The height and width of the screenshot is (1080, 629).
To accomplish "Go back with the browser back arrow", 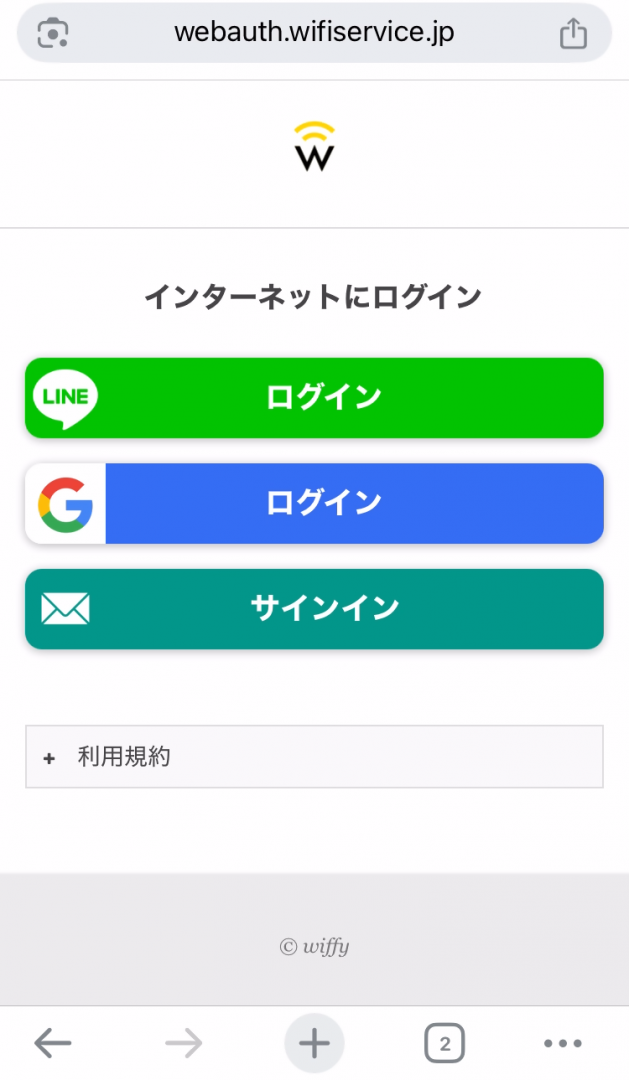I will [x=52, y=1044].
